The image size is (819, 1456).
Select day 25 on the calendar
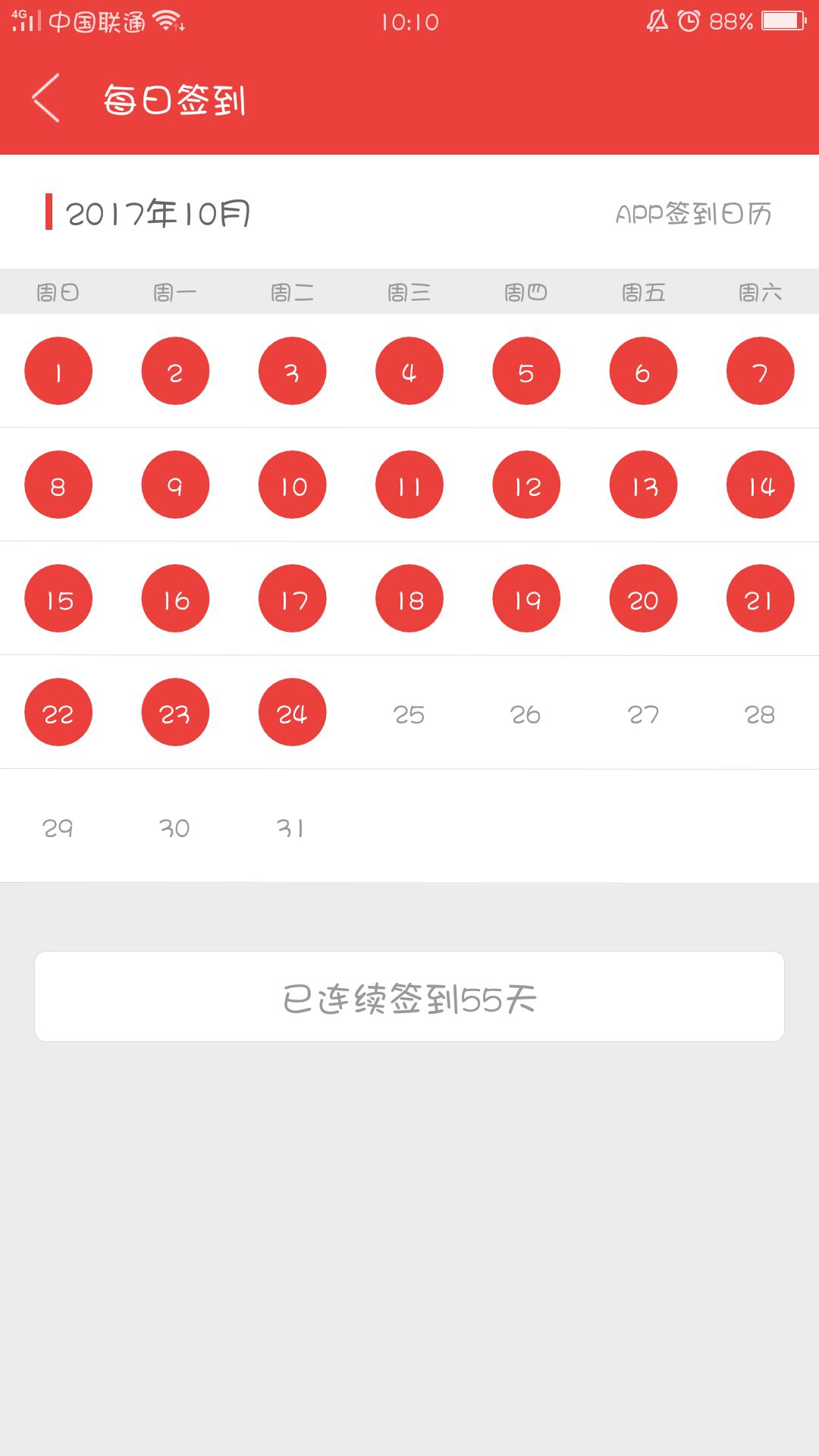click(x=409, y=714)
